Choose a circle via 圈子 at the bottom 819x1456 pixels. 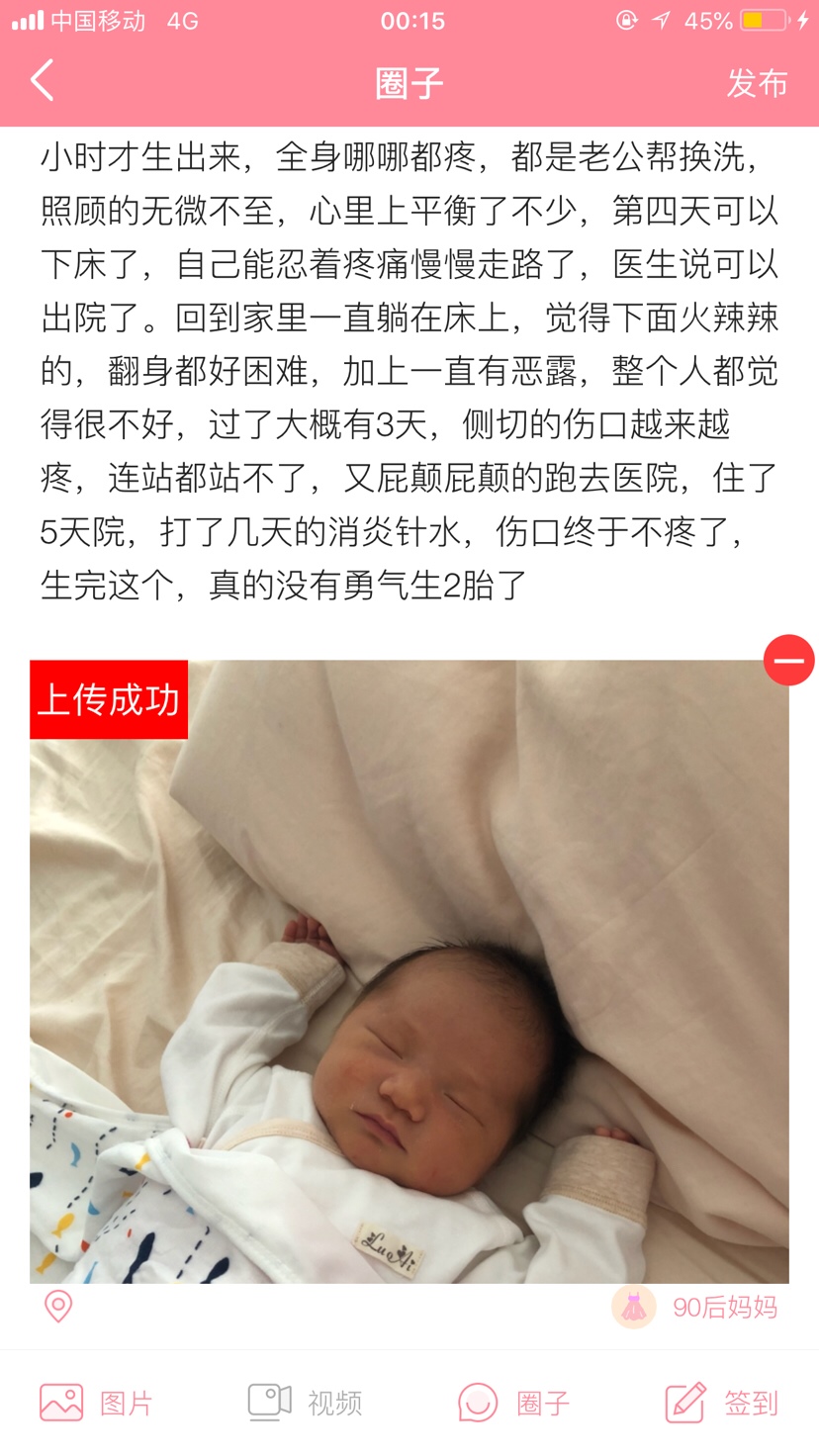[x=514, y=1403]
